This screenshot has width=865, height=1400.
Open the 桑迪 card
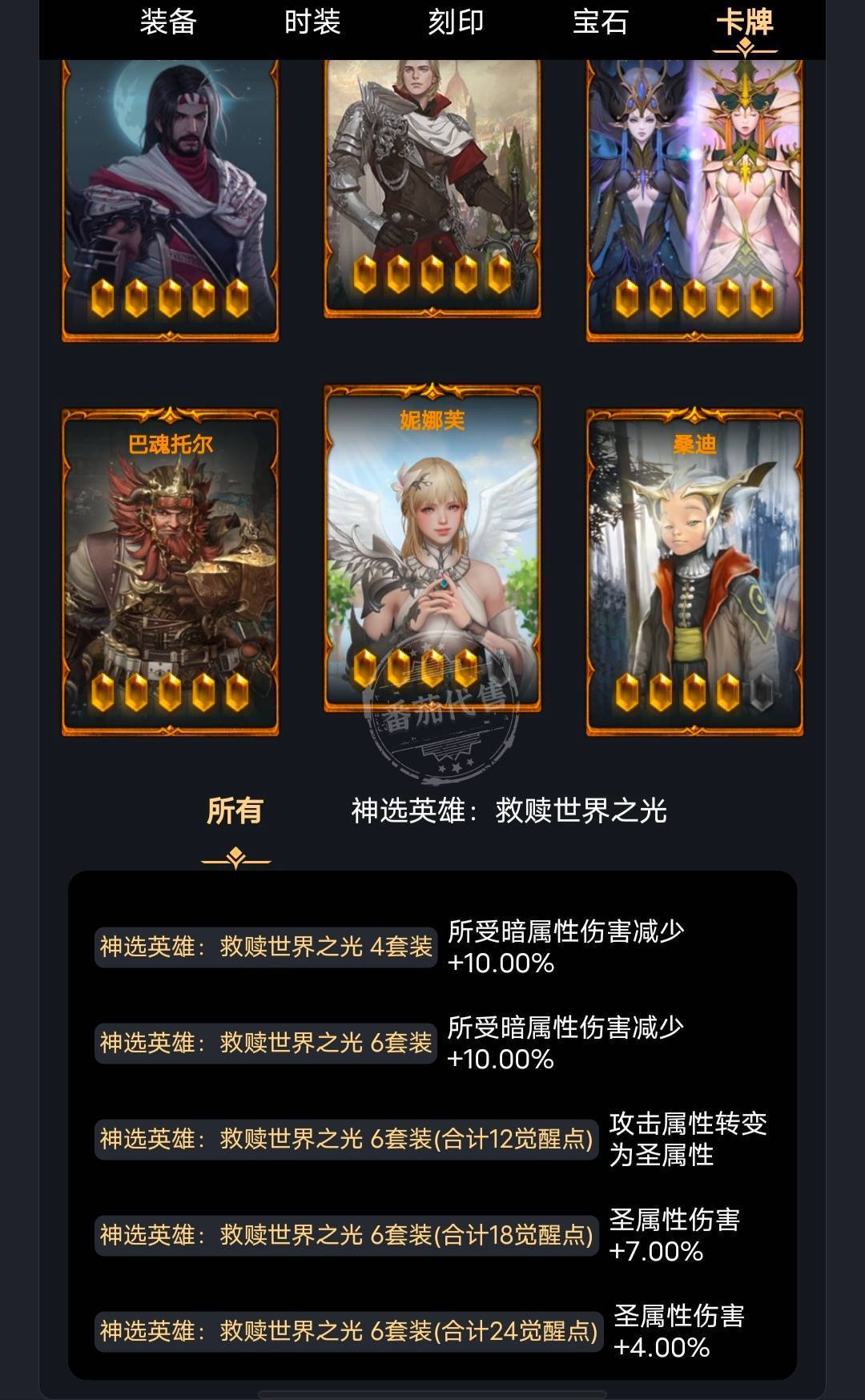tap(694, 572)
